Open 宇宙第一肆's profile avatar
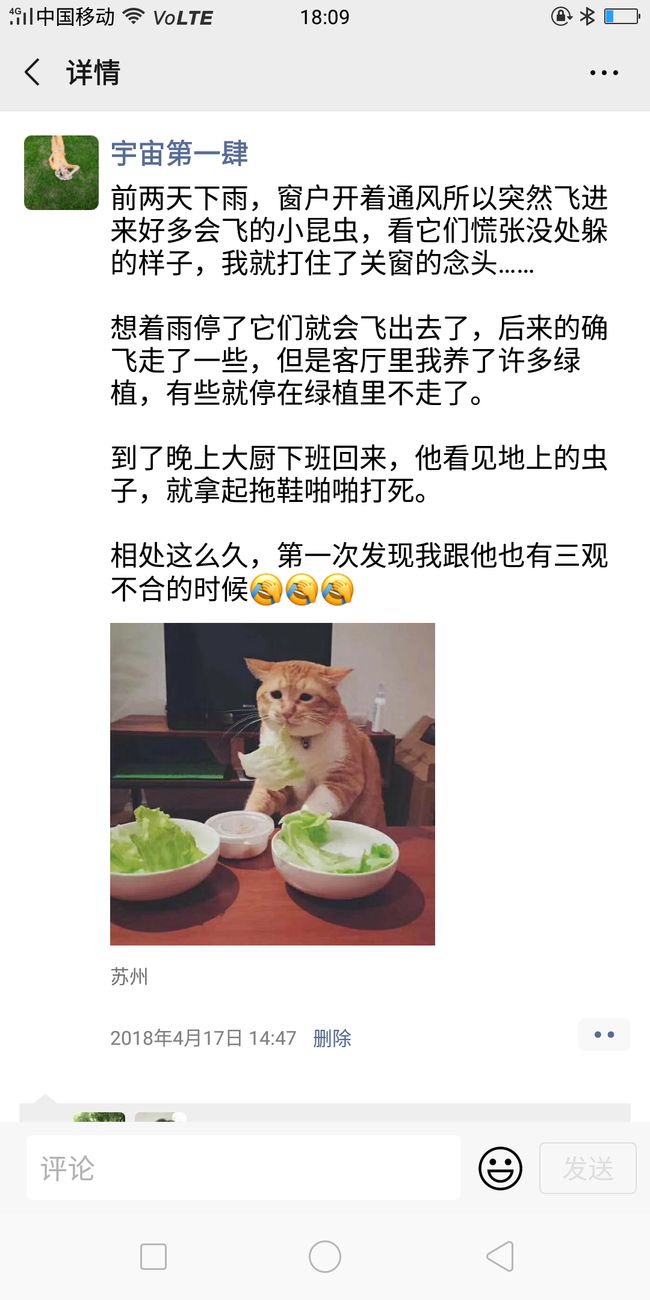Viewport: 650px width, 1300px height. [62, 173]
